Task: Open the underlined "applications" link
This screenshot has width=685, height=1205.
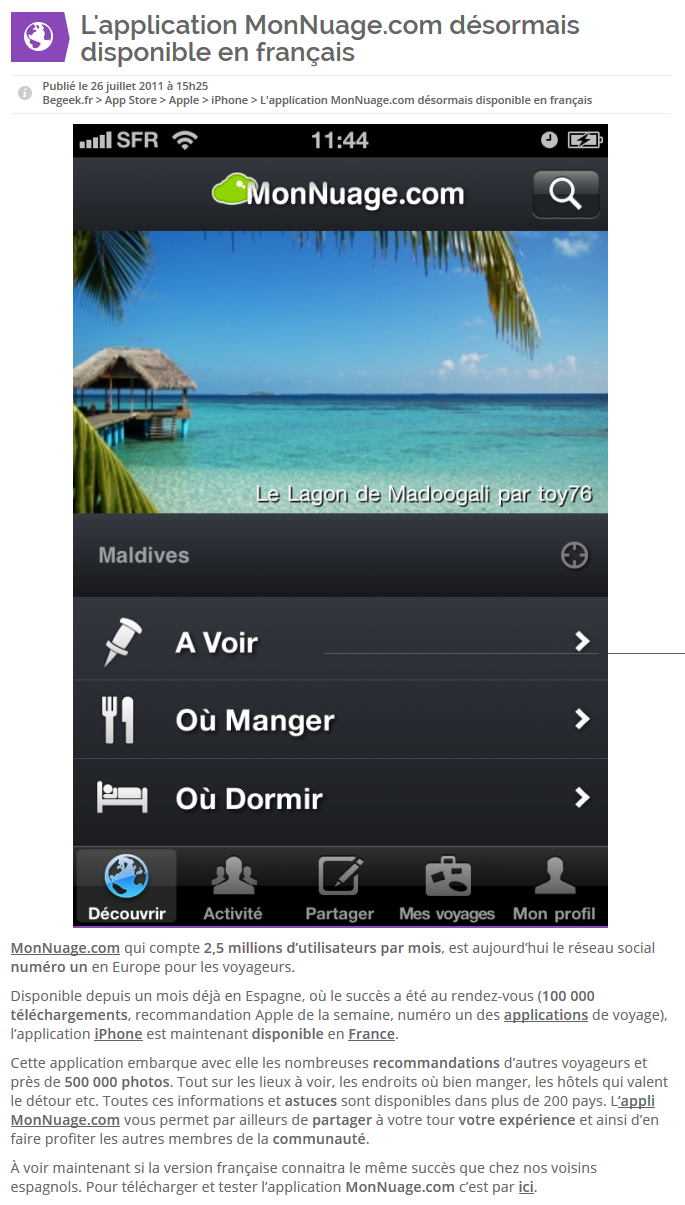Action: click(x=545, y=1015)
